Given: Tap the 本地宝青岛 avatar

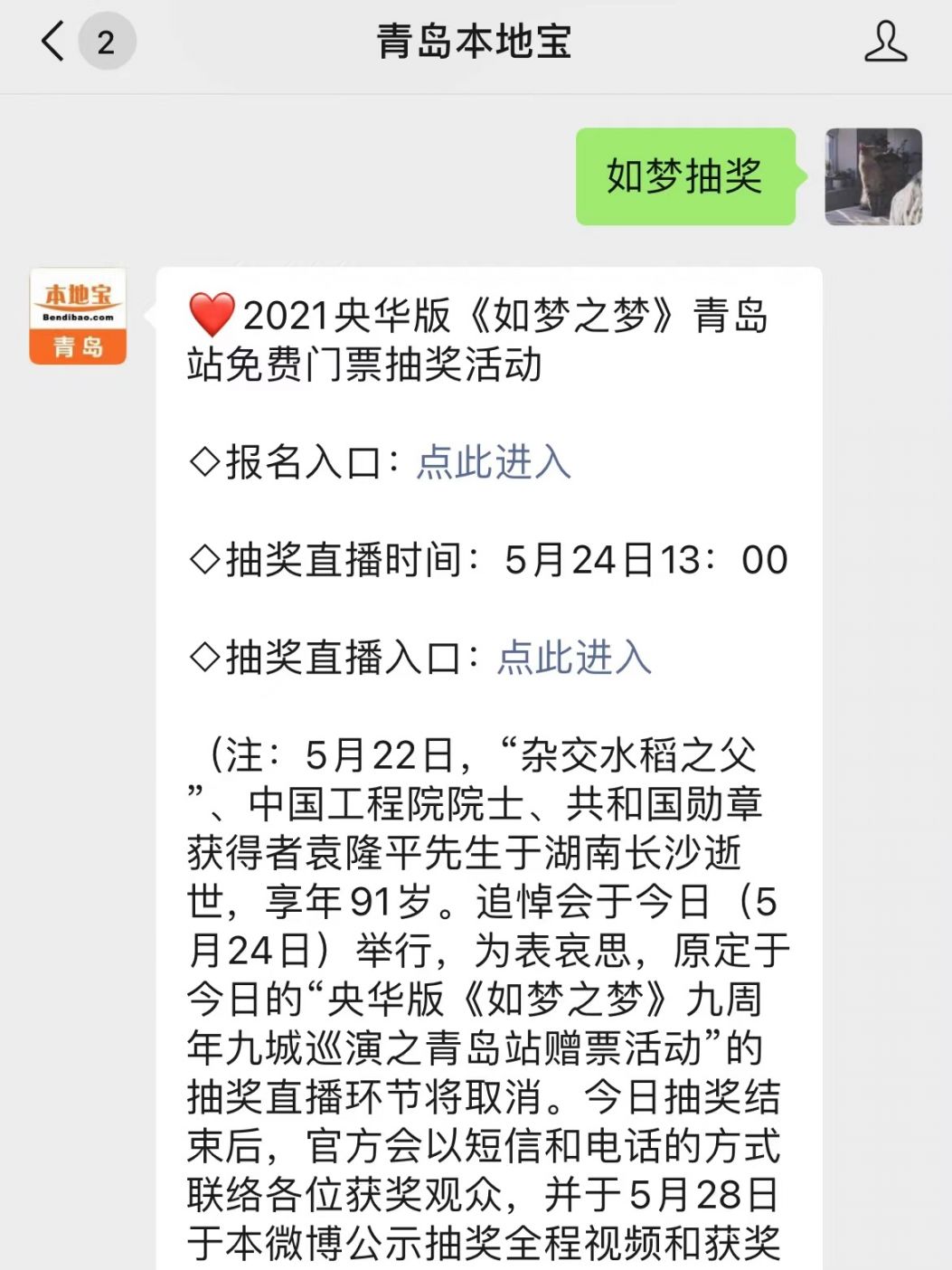Looking at the screenshot, I should (x=78, y=317).
